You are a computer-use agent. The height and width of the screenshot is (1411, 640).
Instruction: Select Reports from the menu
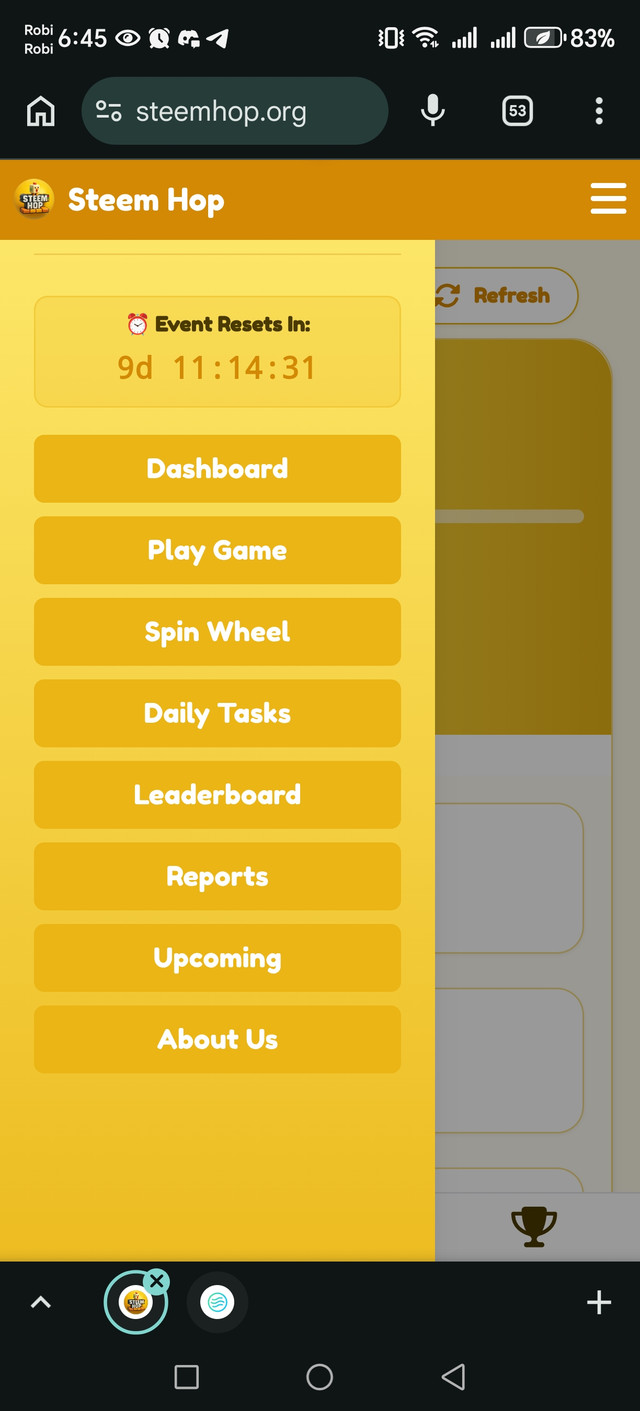[217, 877]
